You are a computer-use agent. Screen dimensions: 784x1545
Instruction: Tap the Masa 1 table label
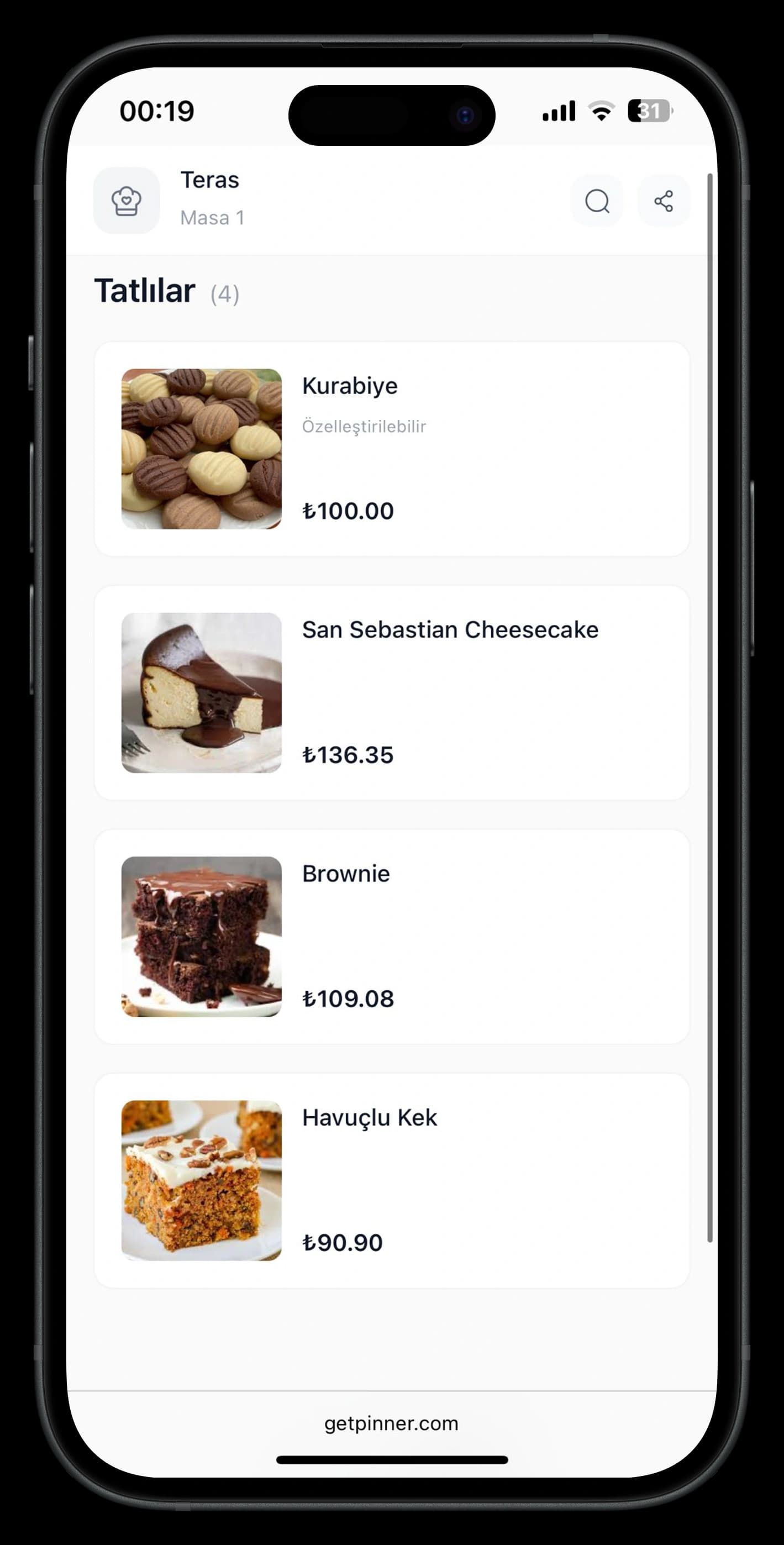212,218
